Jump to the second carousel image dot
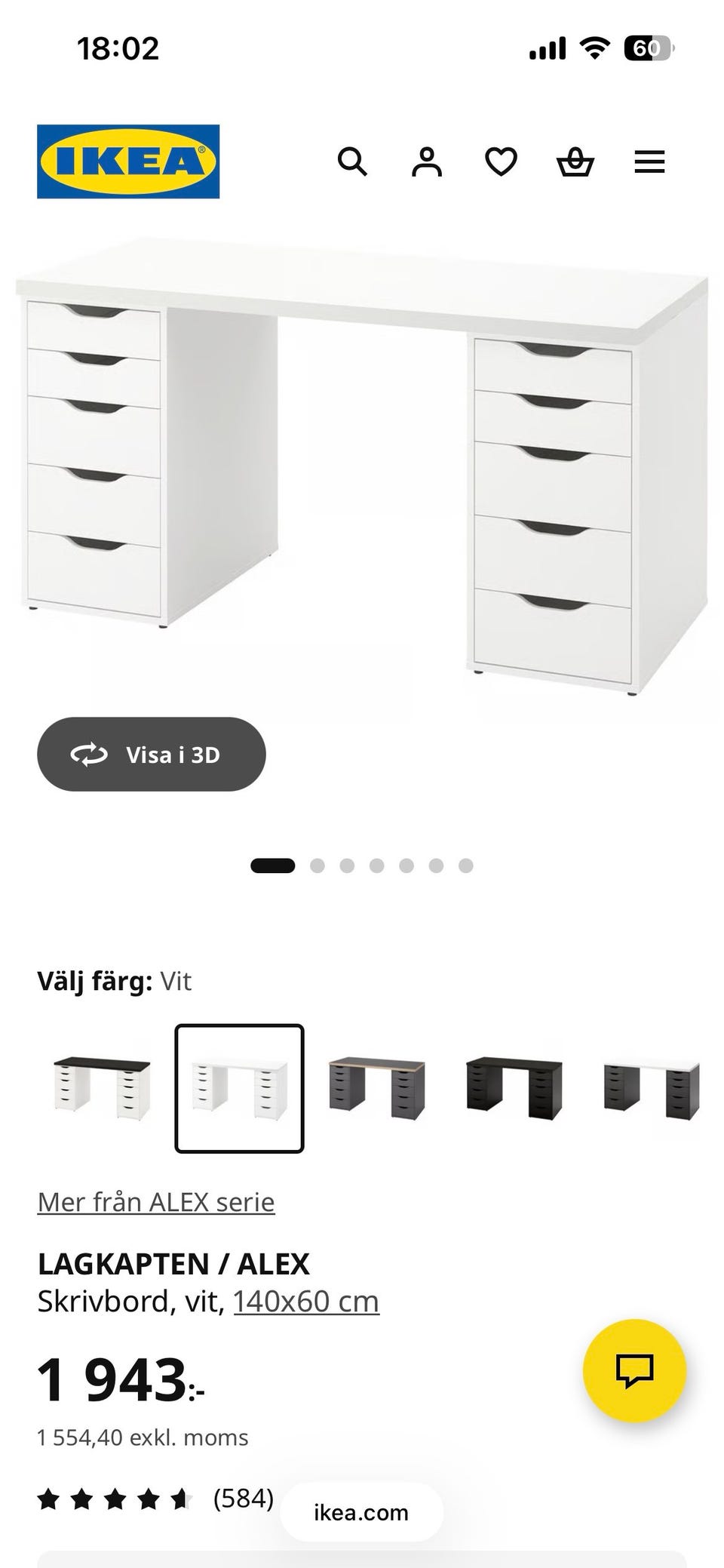Screen dimensions: 724x1568 tap(318, 865)
